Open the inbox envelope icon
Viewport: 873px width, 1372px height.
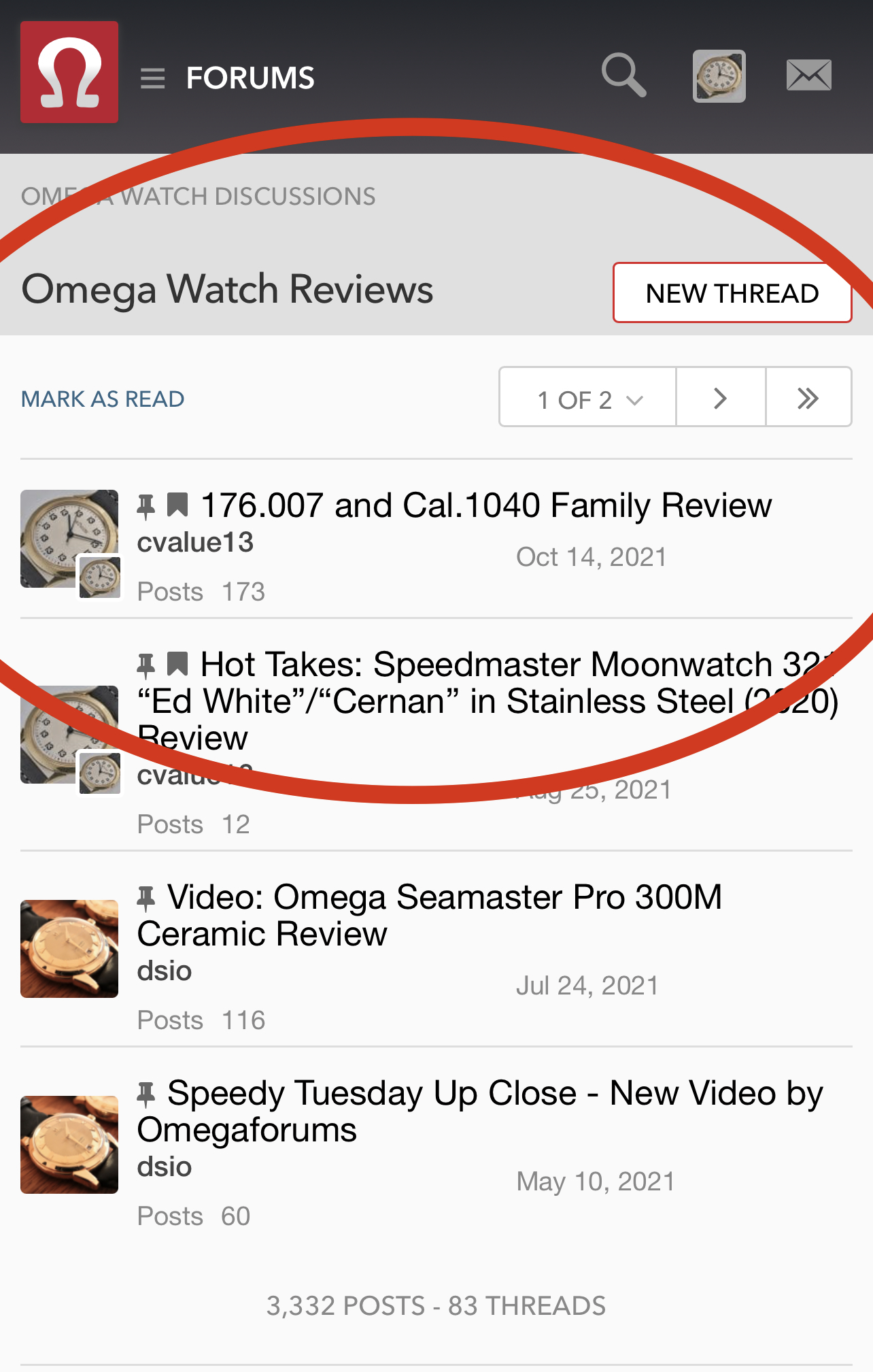(x=808, y=75)
